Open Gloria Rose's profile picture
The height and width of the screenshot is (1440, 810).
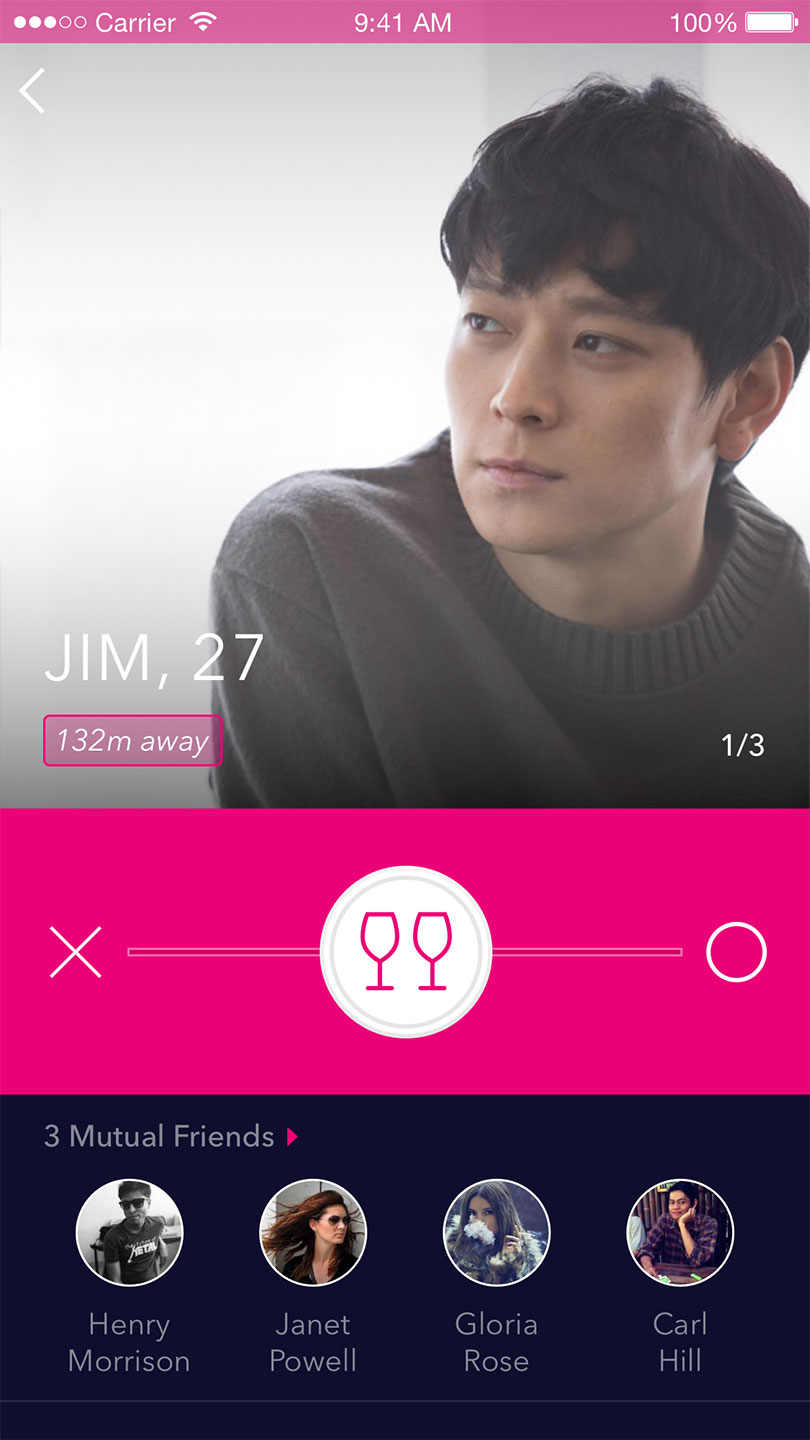pyautogui.click(x=496, y=1232)
